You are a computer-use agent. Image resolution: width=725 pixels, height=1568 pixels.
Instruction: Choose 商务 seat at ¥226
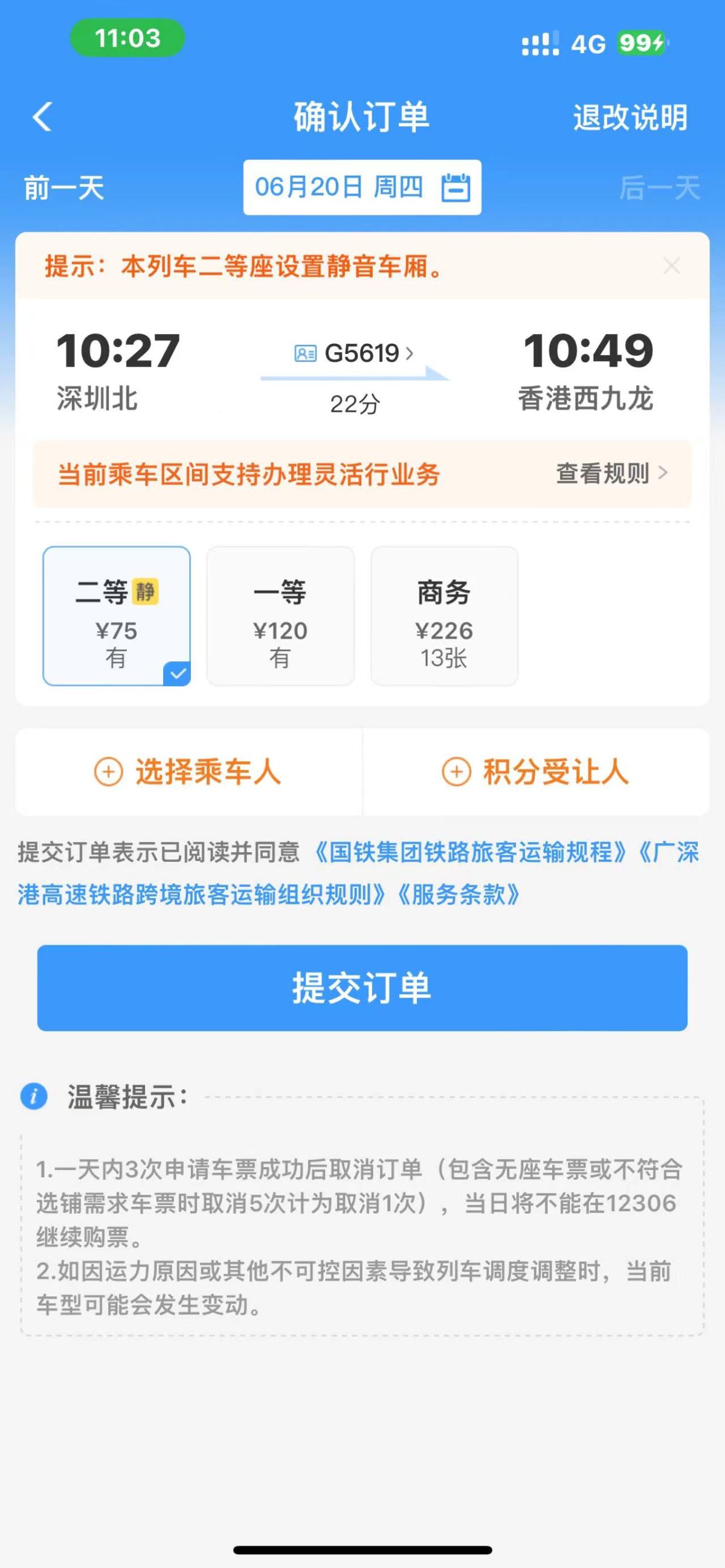click(444, 616)
